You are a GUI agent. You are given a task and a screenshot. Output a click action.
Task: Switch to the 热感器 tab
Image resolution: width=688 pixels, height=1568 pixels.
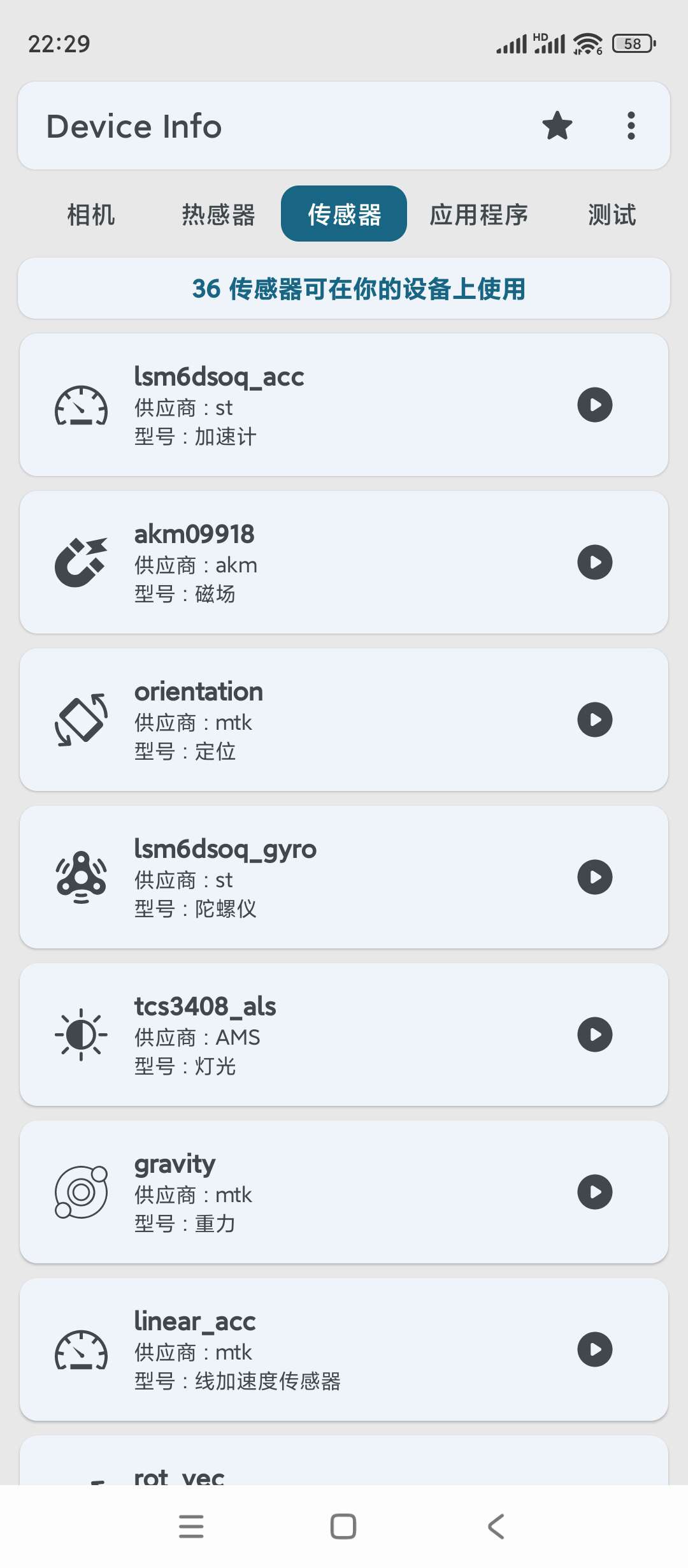218,214
